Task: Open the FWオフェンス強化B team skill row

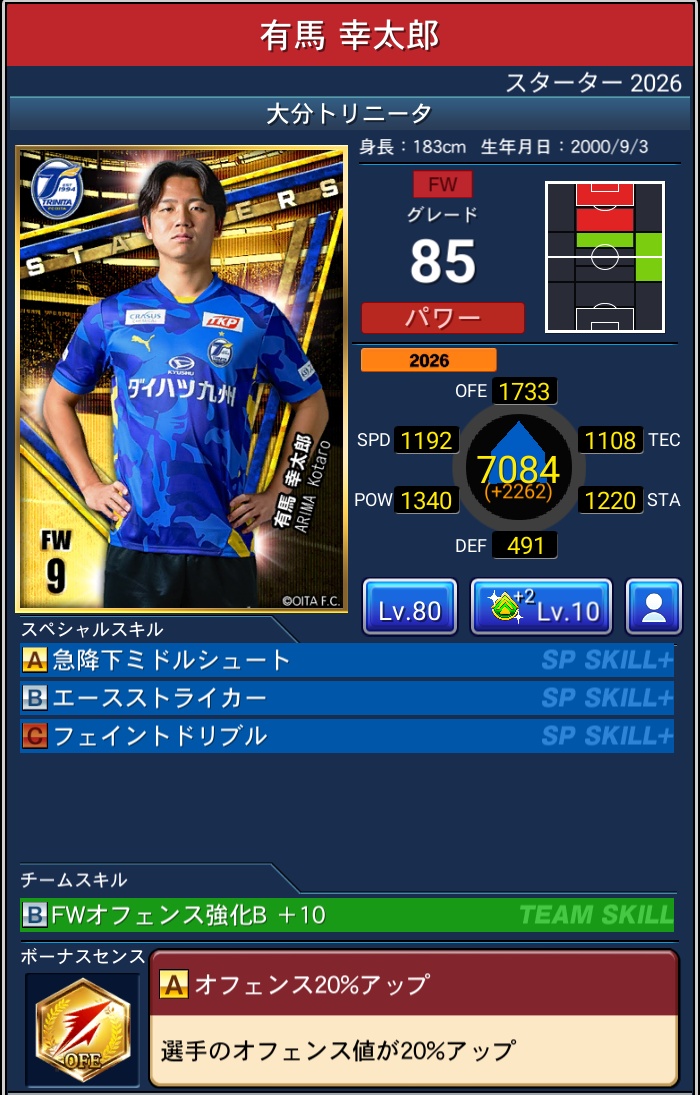Action: tap(346, 914)
